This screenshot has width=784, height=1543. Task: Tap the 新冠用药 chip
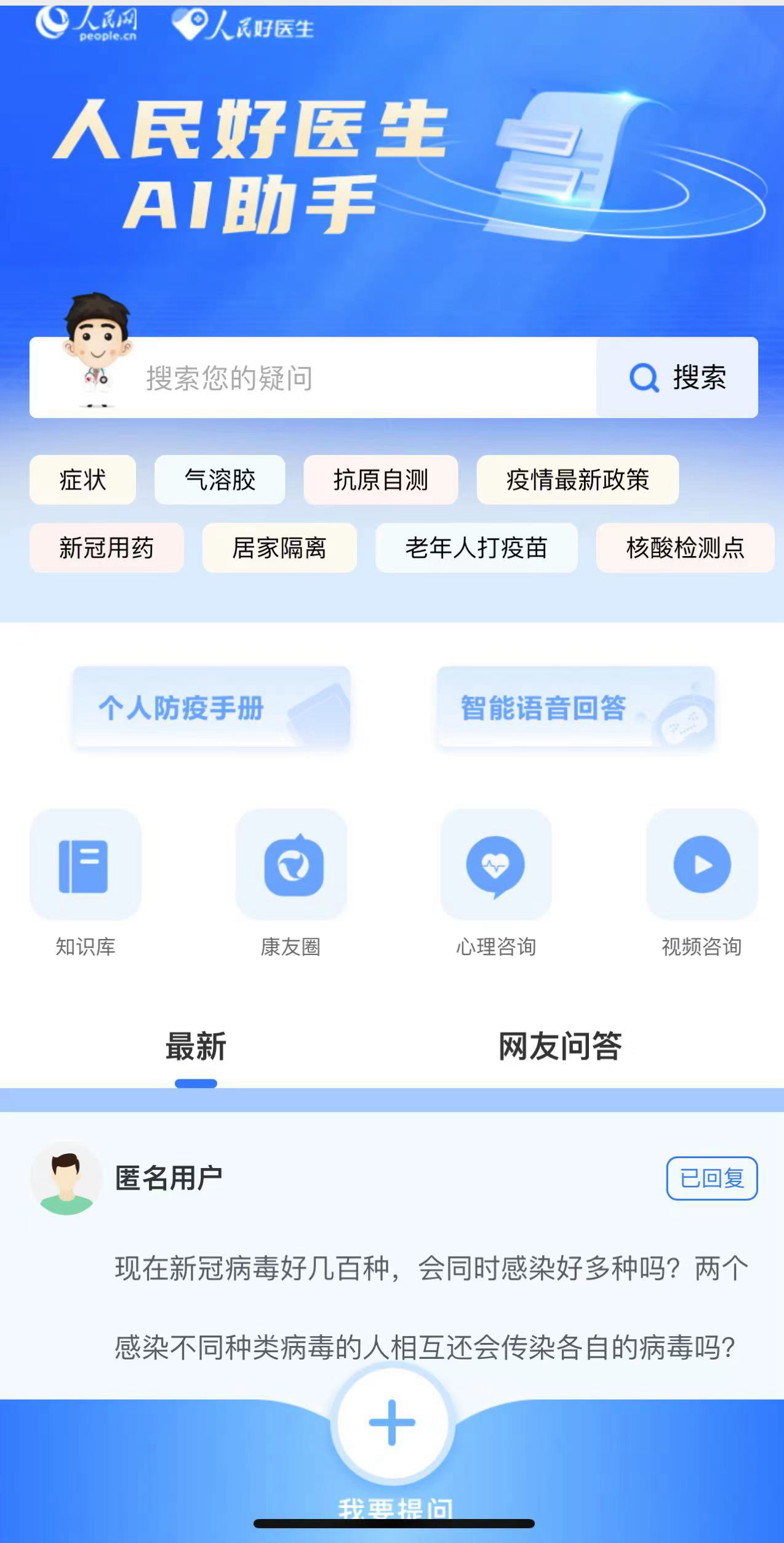[x=106, y=547]
